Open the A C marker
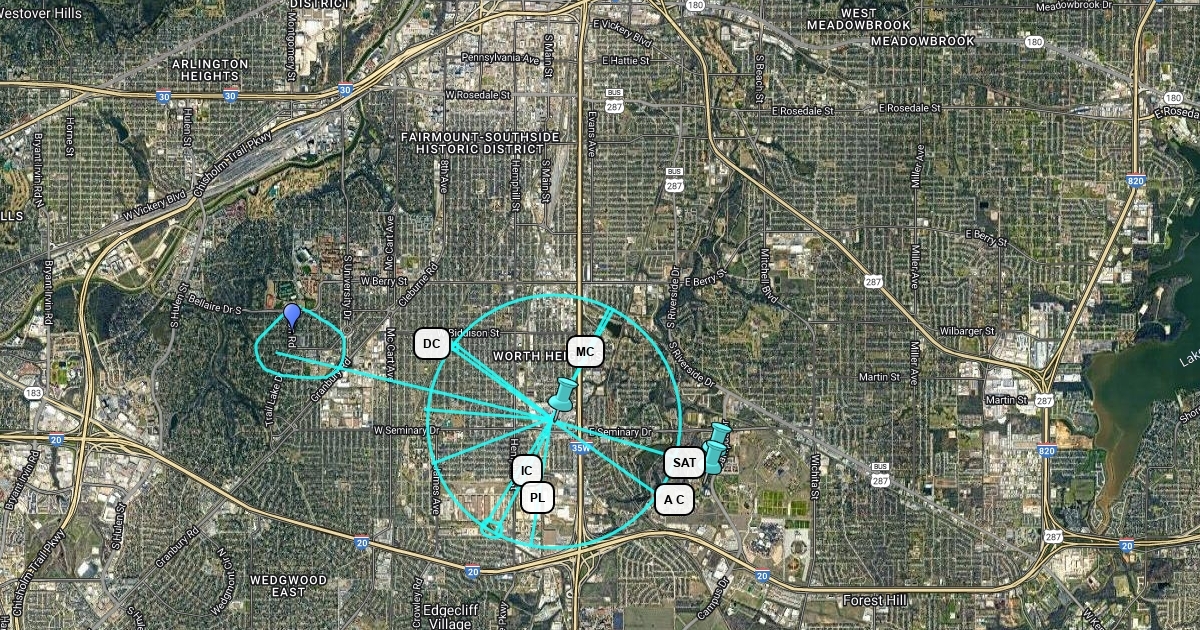Image resolution: width=1200 pixels, height=630 pixels. 674,499
